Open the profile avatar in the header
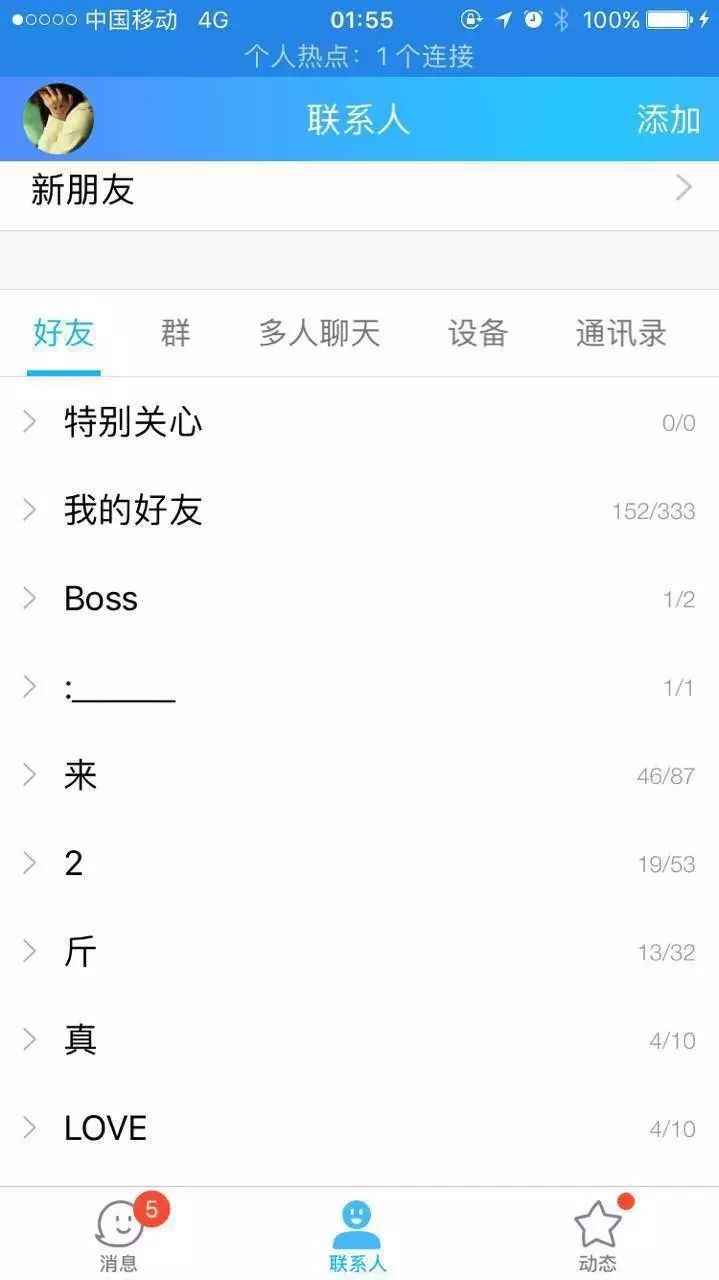 [x=58, y=119]
